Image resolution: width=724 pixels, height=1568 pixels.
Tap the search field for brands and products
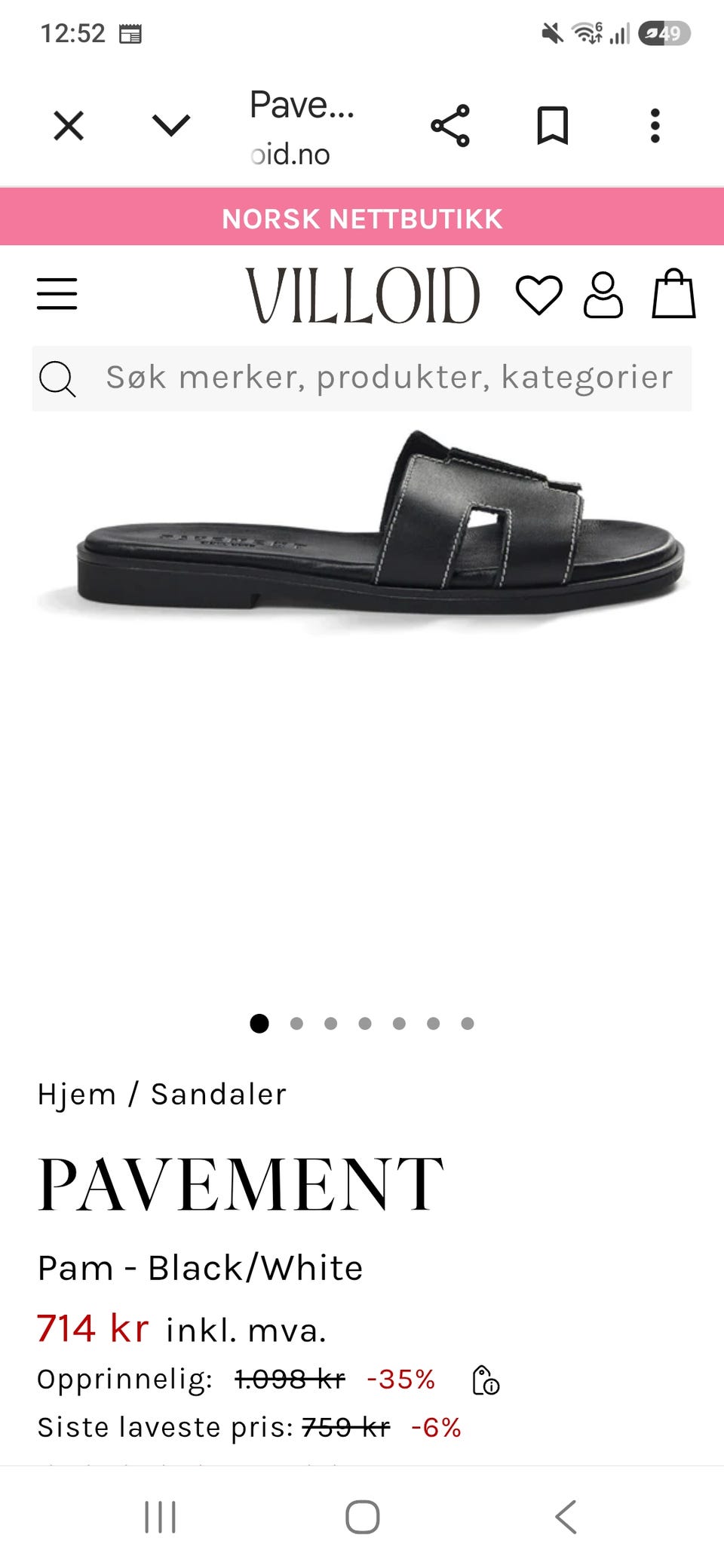click(x=362, y=378)
